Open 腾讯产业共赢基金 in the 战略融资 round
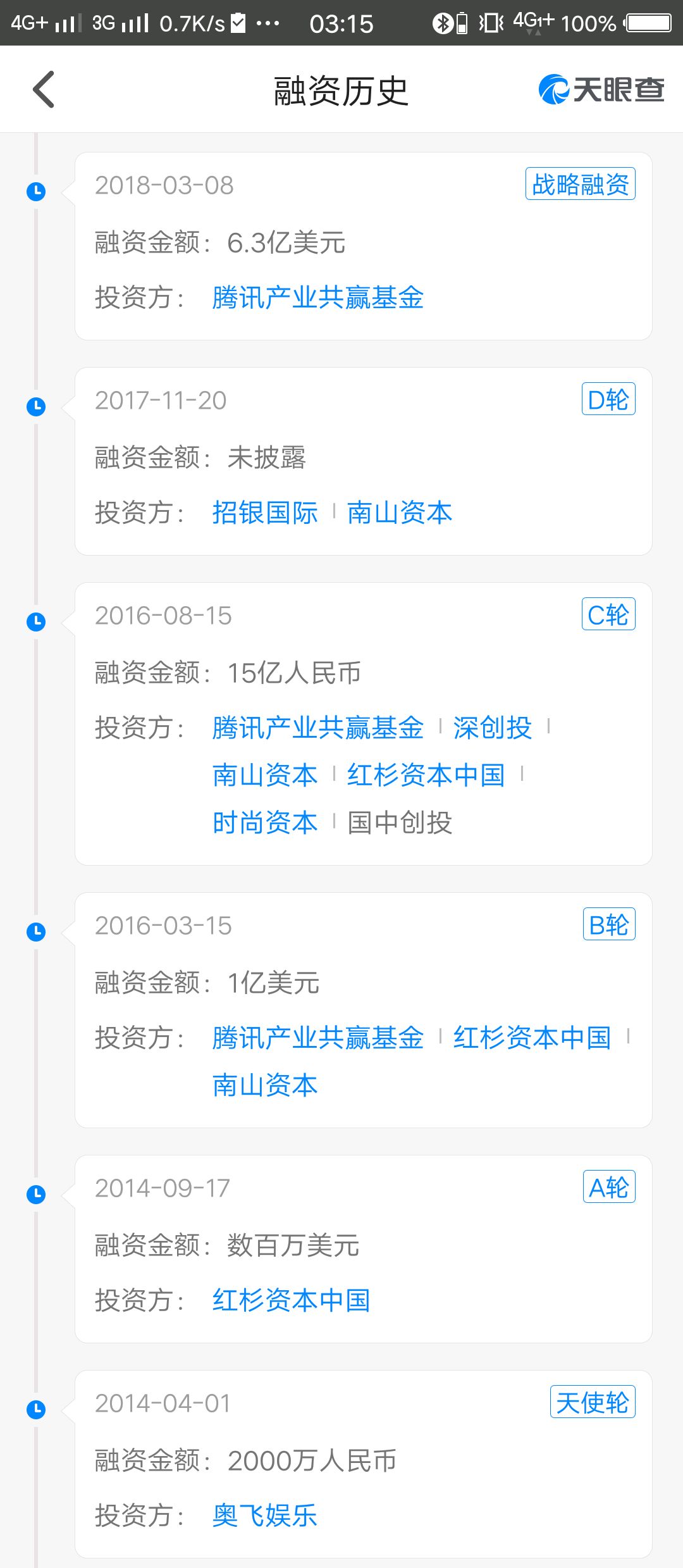The width and height of the screenshot is (683, 1568). click(x=317, y=298)
